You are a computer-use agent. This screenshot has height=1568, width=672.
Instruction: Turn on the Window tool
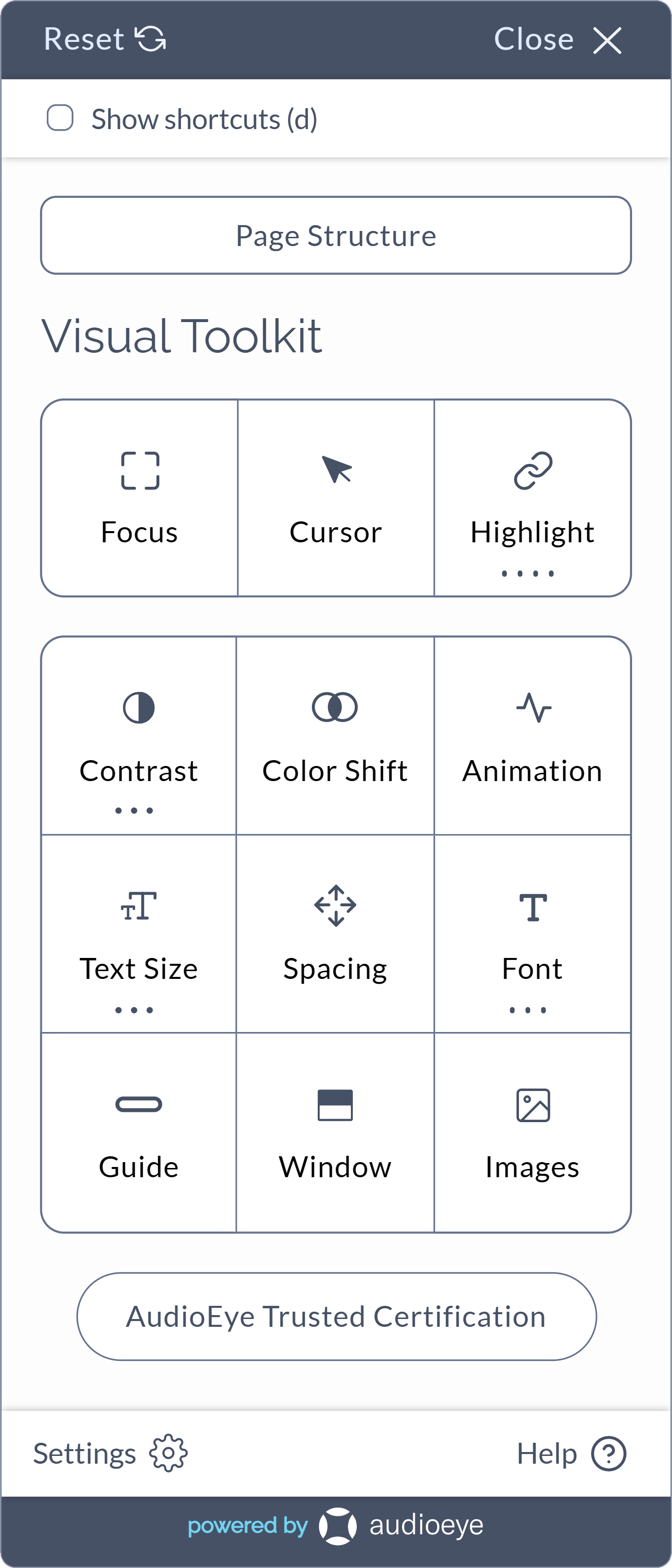point(335,1132)
